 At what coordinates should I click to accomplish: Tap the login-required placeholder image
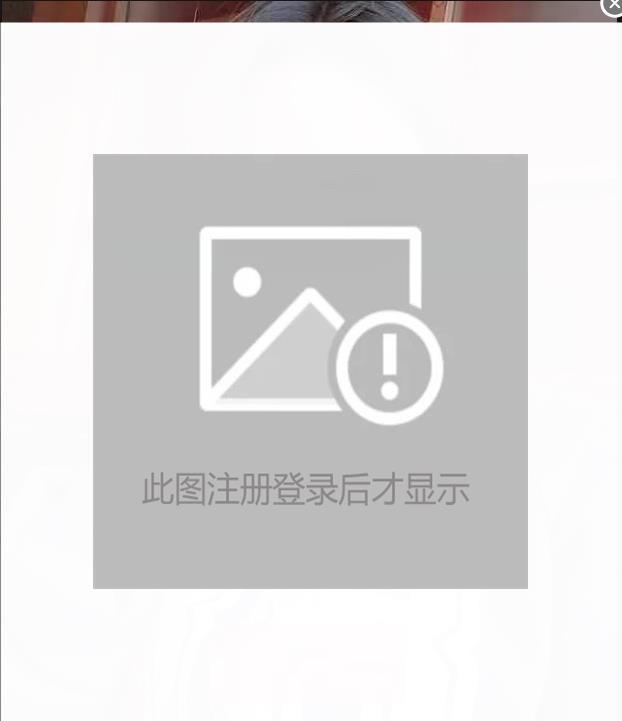tap(310, 371)
